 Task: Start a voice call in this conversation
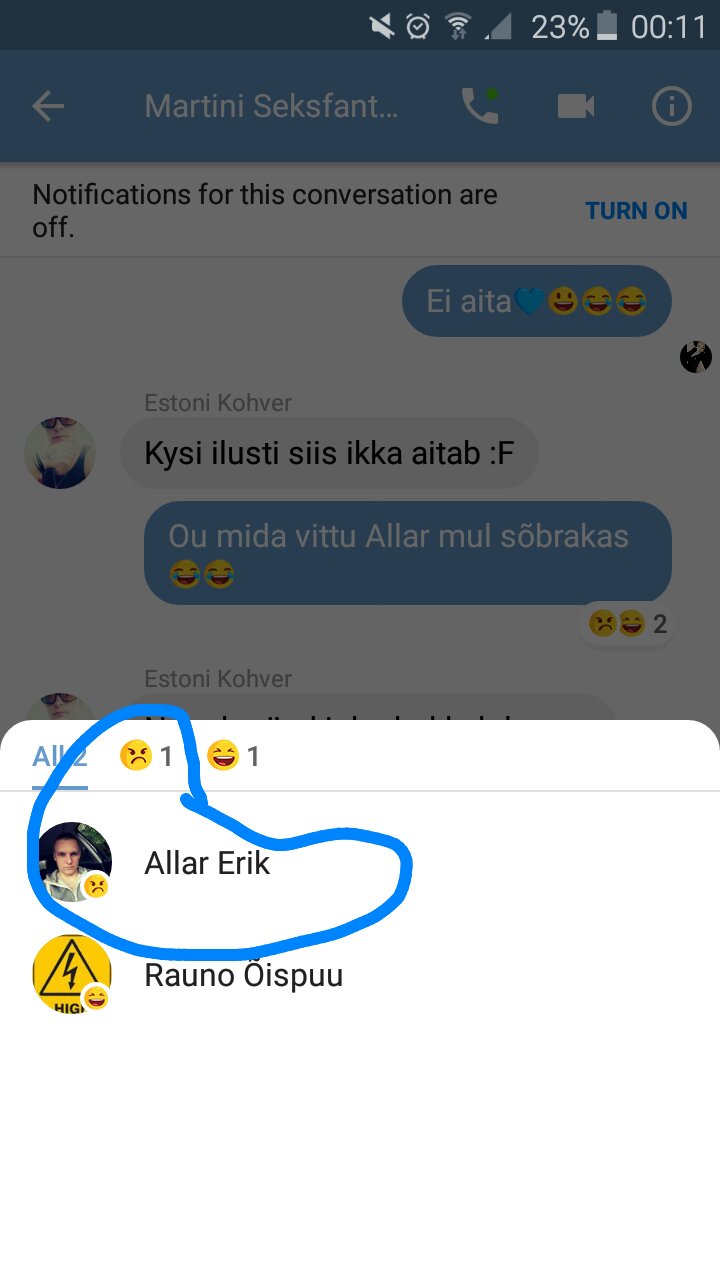click(480, 106)
